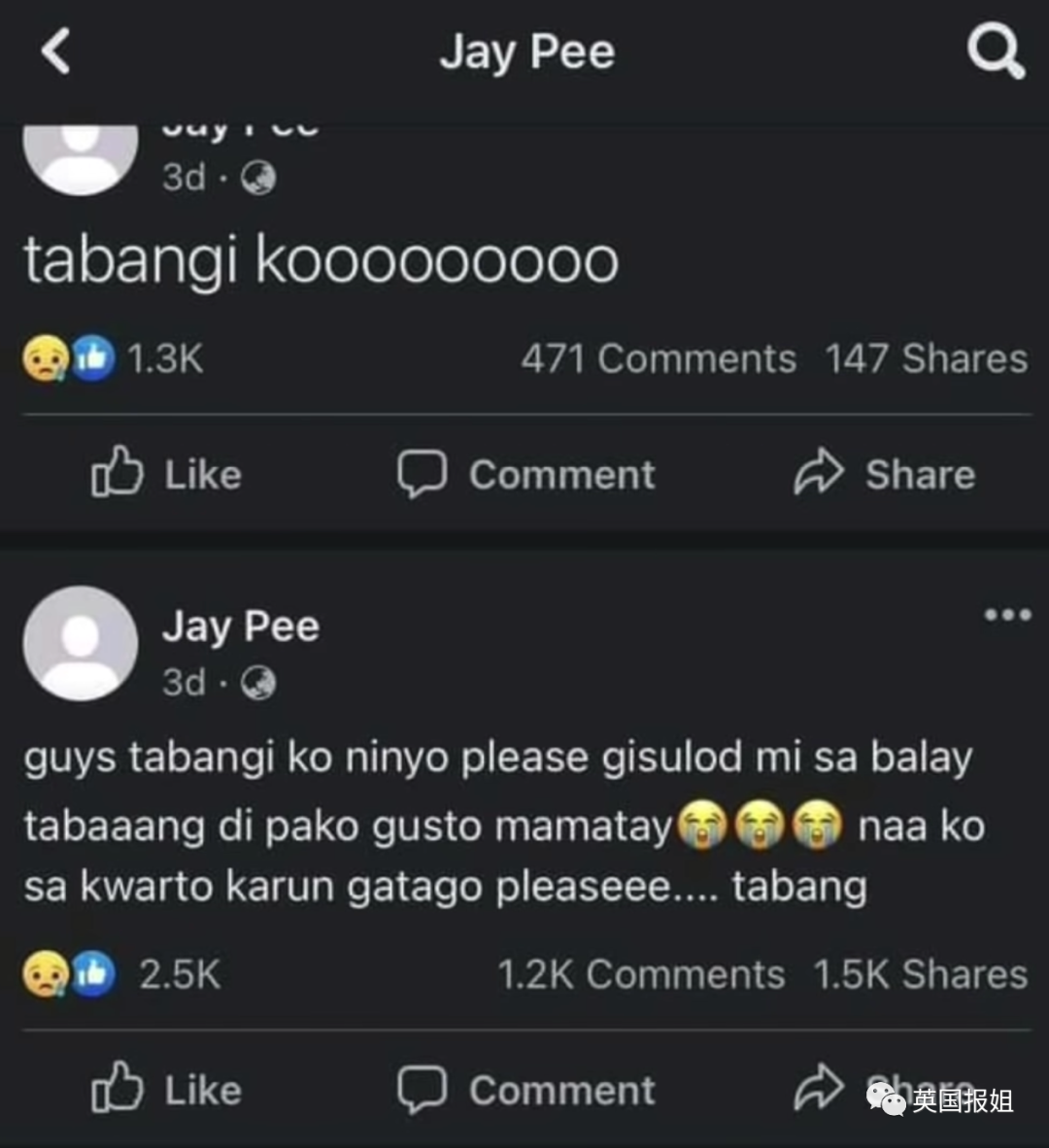This screenshot has width=1049, height=1148.
Task: See the 1.3K reactions on the first post
Action: click(x=113, y=359)
